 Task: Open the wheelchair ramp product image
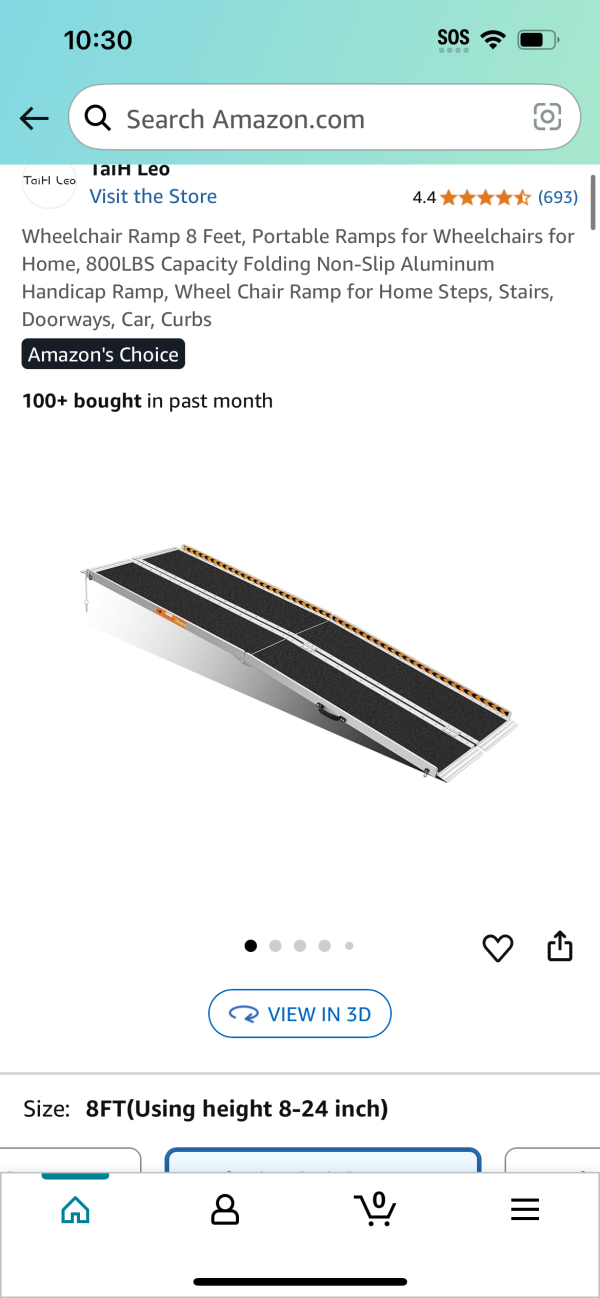pyautogui.click(x=300, y=665)
